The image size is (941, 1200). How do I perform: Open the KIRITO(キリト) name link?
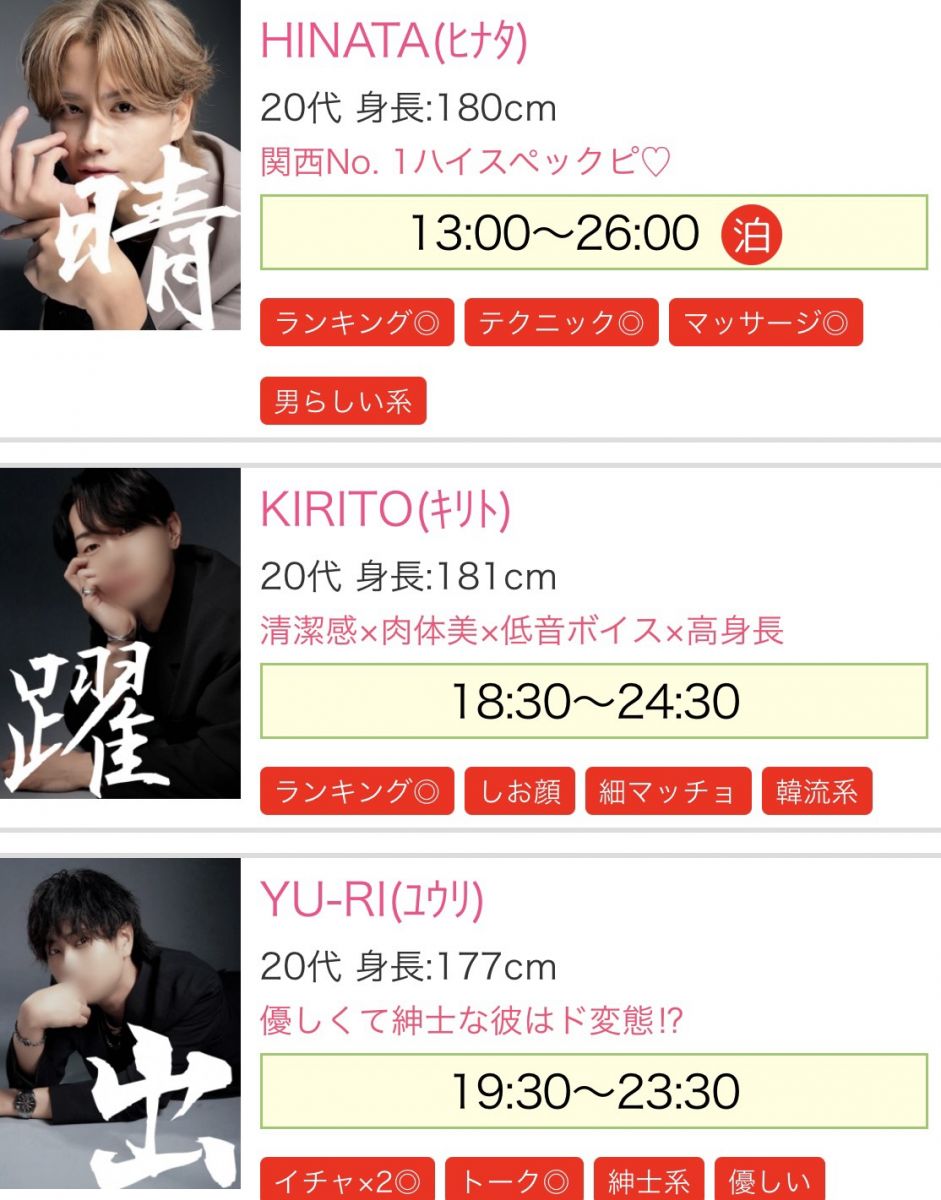click(385, 511)
